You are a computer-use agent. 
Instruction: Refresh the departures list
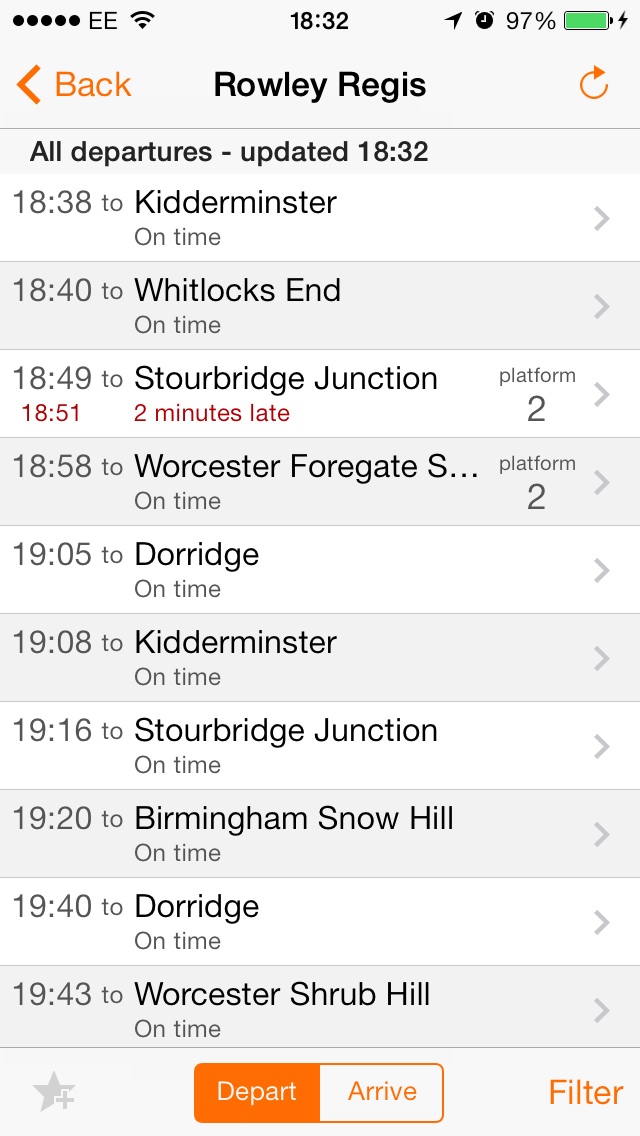(x=594, y=84)
